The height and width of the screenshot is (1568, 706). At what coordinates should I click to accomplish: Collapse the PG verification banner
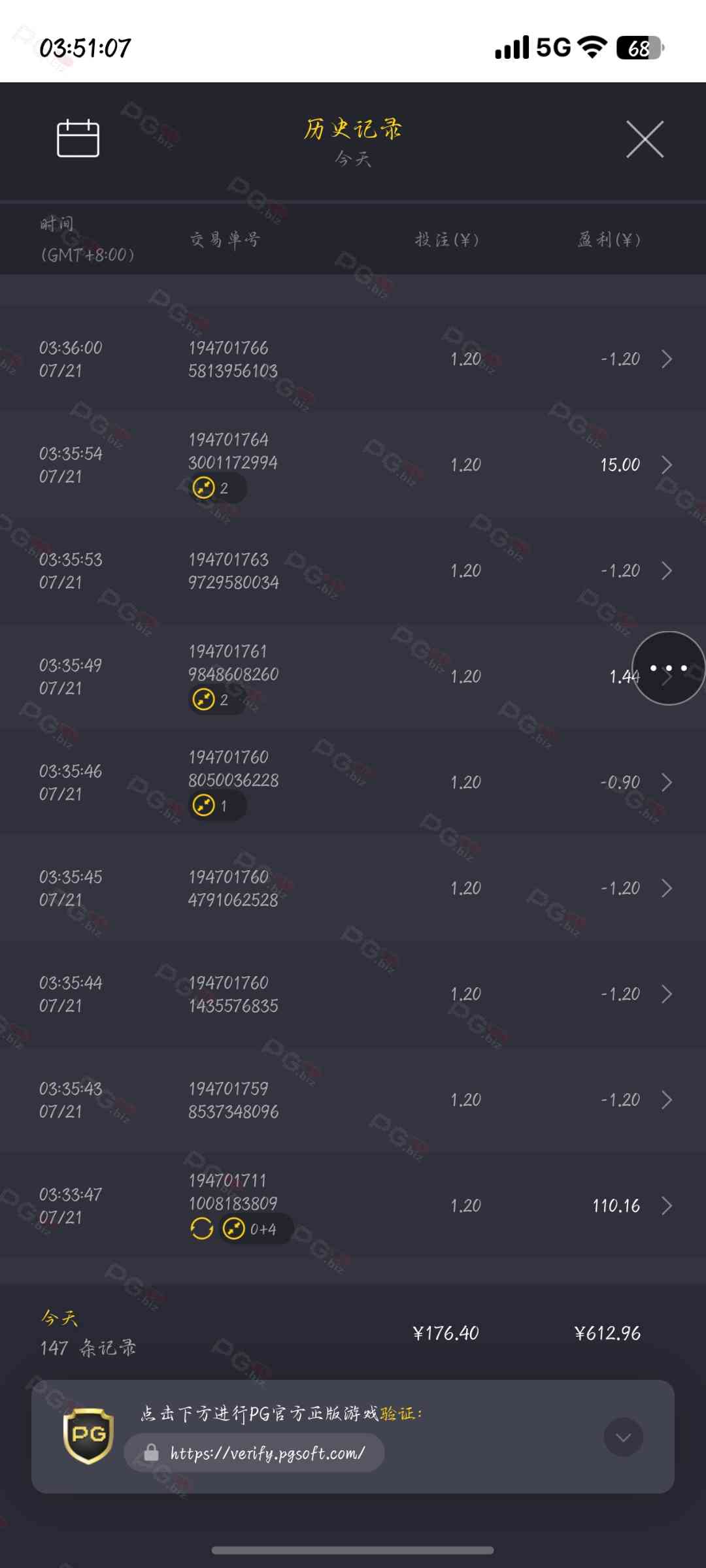[x=623, y=1437]
